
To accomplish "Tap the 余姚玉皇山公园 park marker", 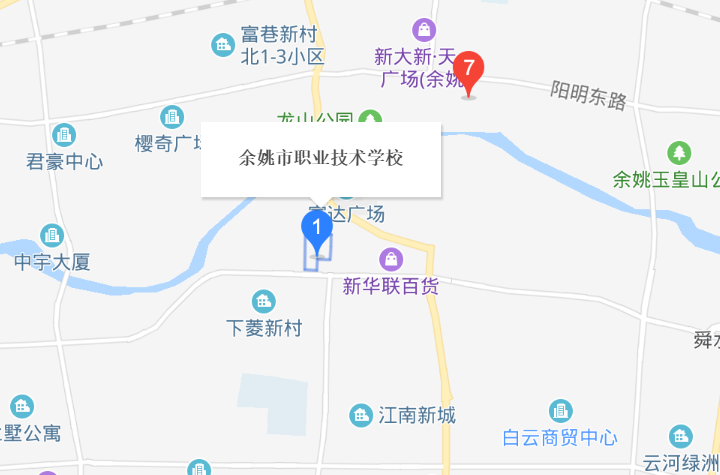I will [680, 153].
